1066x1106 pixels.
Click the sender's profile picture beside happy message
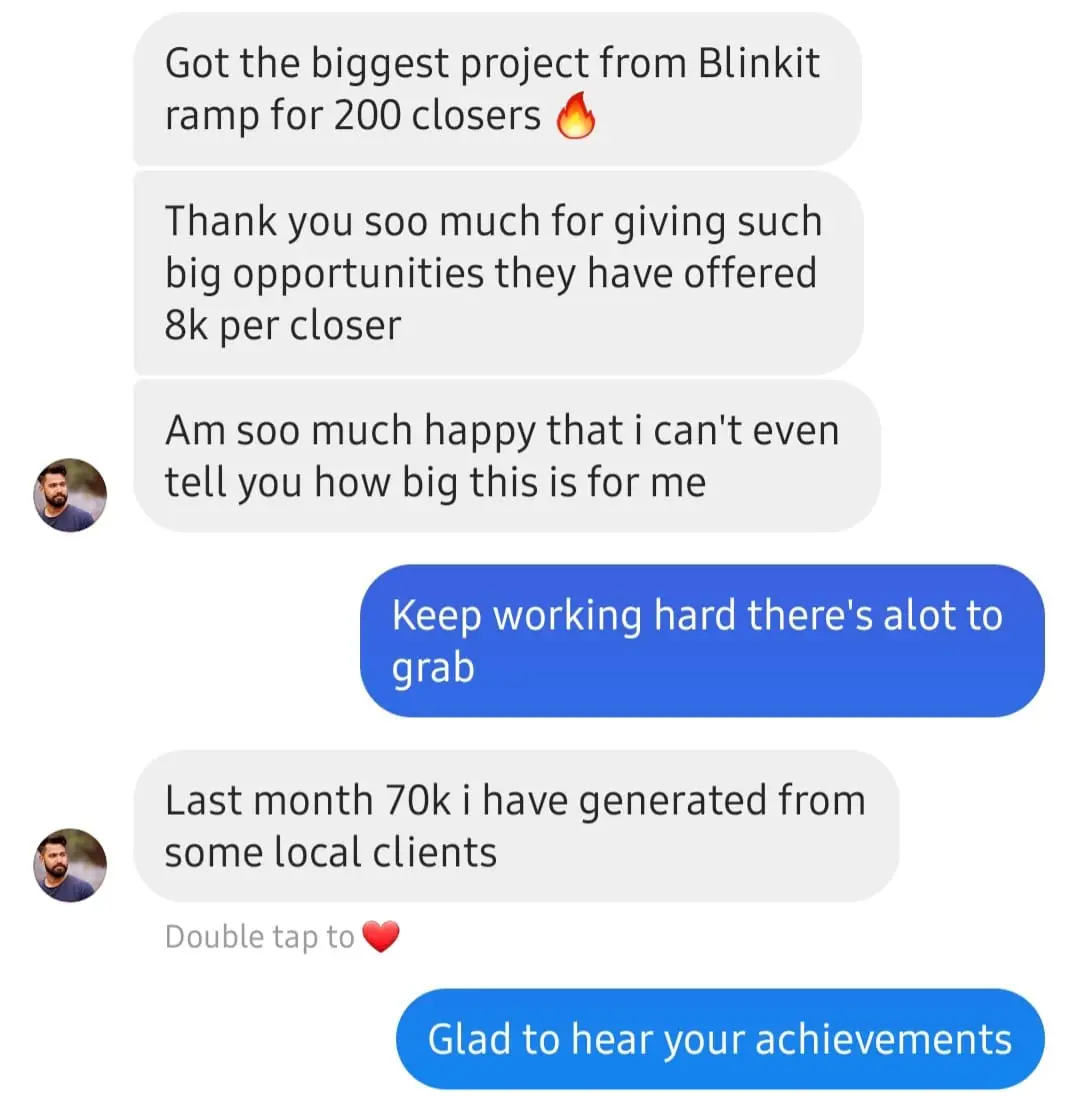[69, 494]
